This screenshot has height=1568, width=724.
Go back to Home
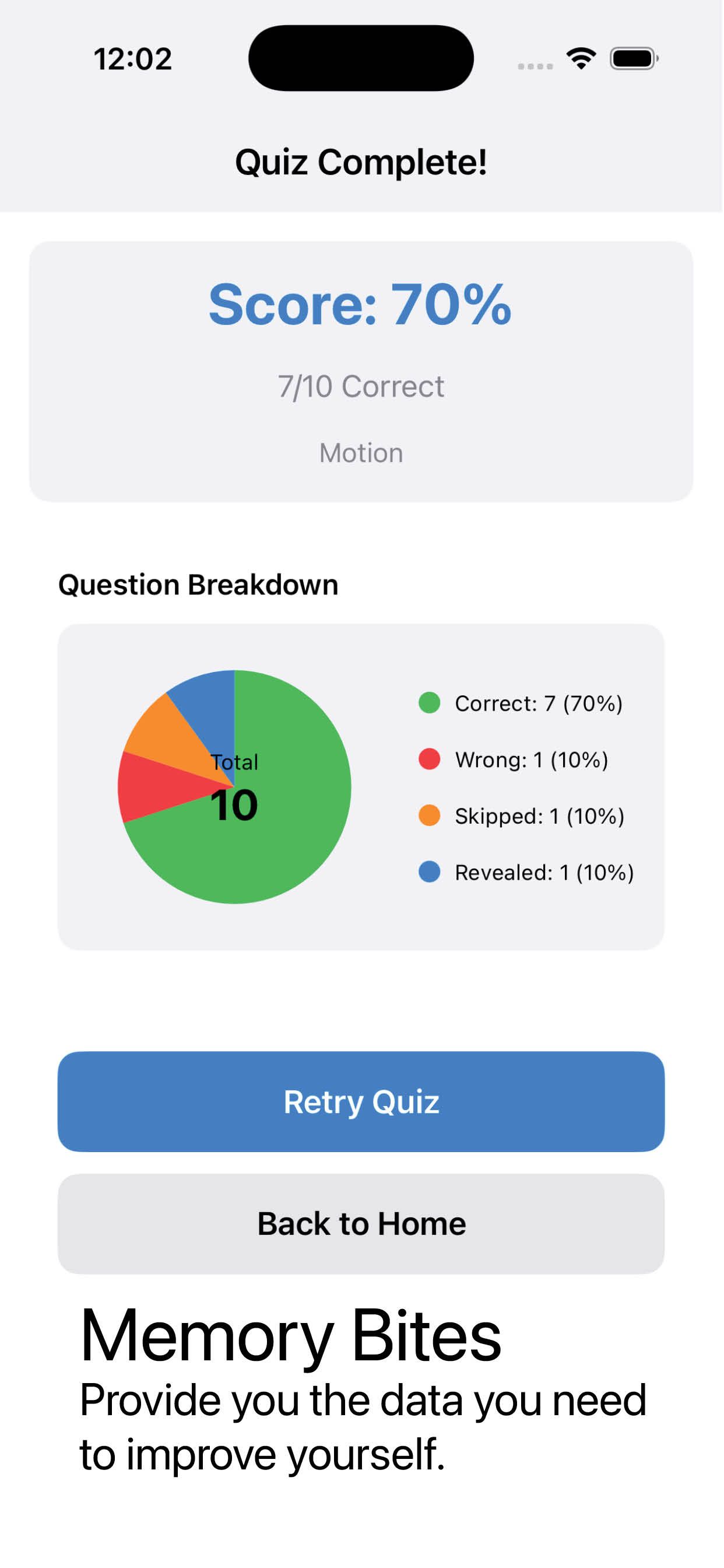tap(361, 1224)
